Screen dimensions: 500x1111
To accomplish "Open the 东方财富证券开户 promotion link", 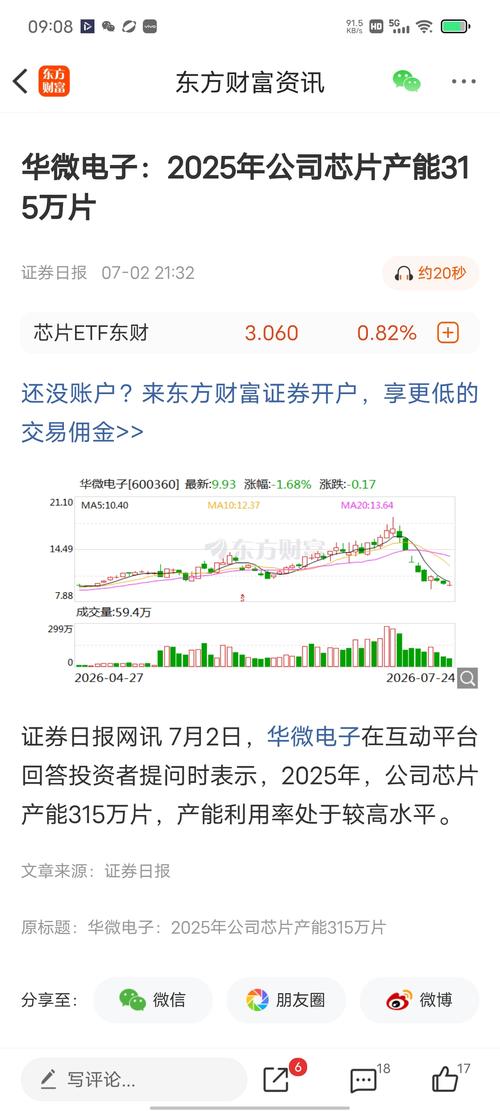I will [250, 412].
